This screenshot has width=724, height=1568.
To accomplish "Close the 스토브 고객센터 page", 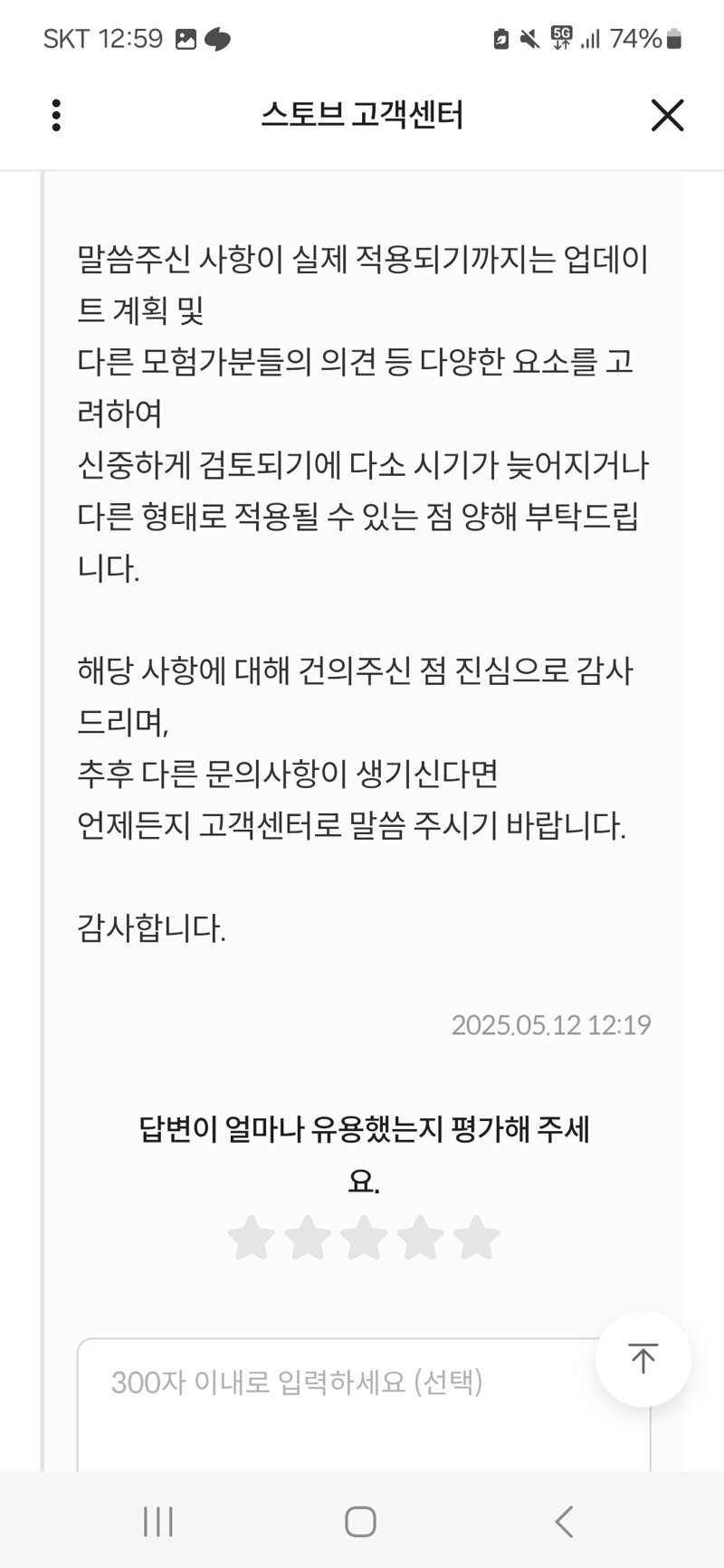I will [668, 116].
